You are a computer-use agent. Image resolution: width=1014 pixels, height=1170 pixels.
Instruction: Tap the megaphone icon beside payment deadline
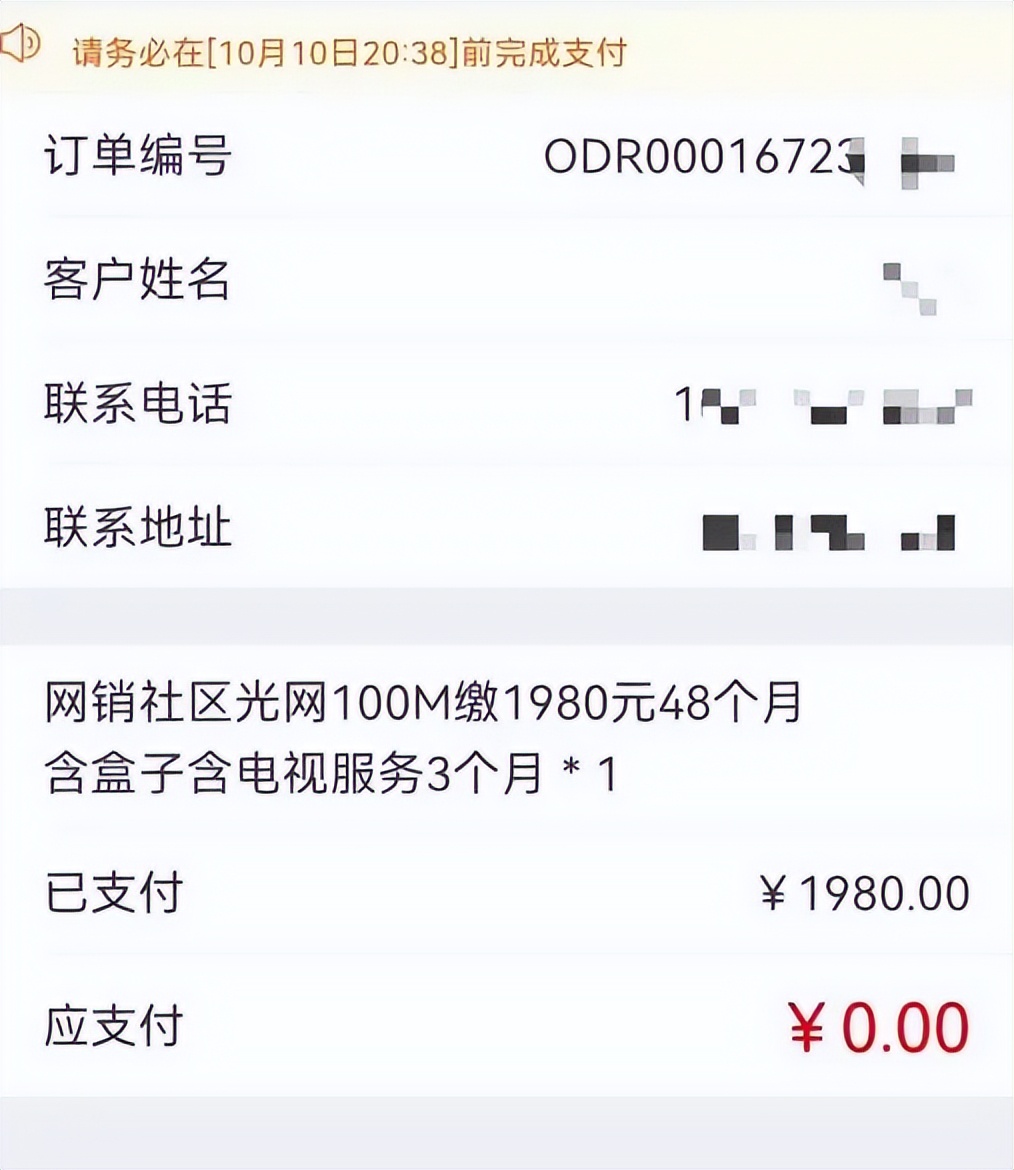click(x=22, y=44)
